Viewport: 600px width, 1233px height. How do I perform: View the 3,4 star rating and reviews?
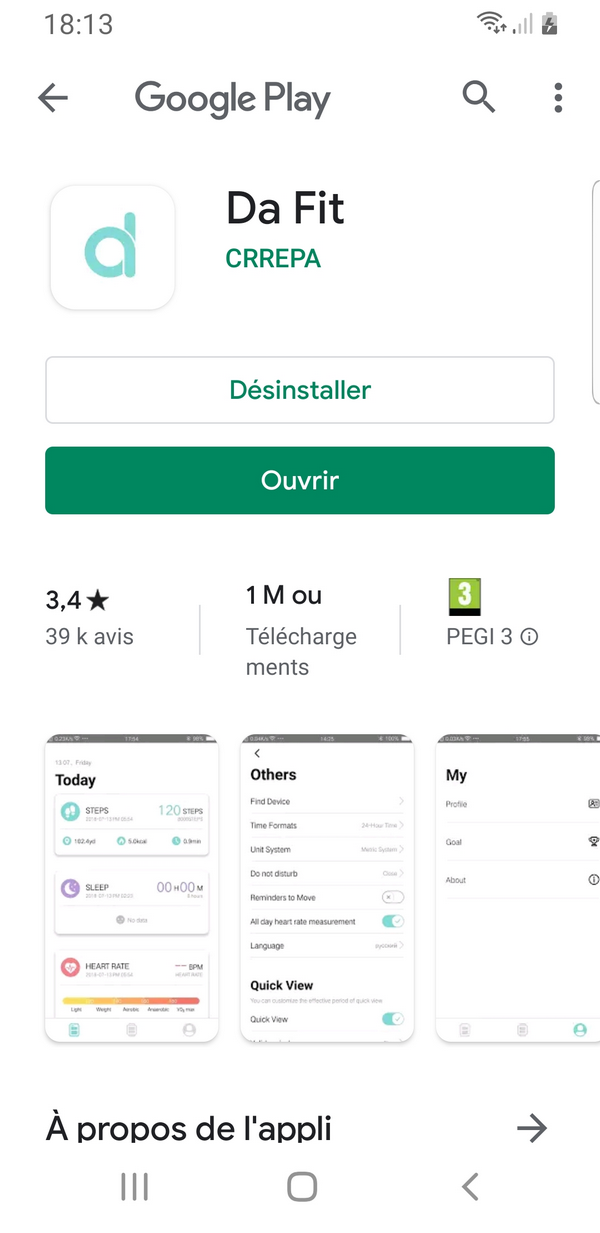[88, 617]
